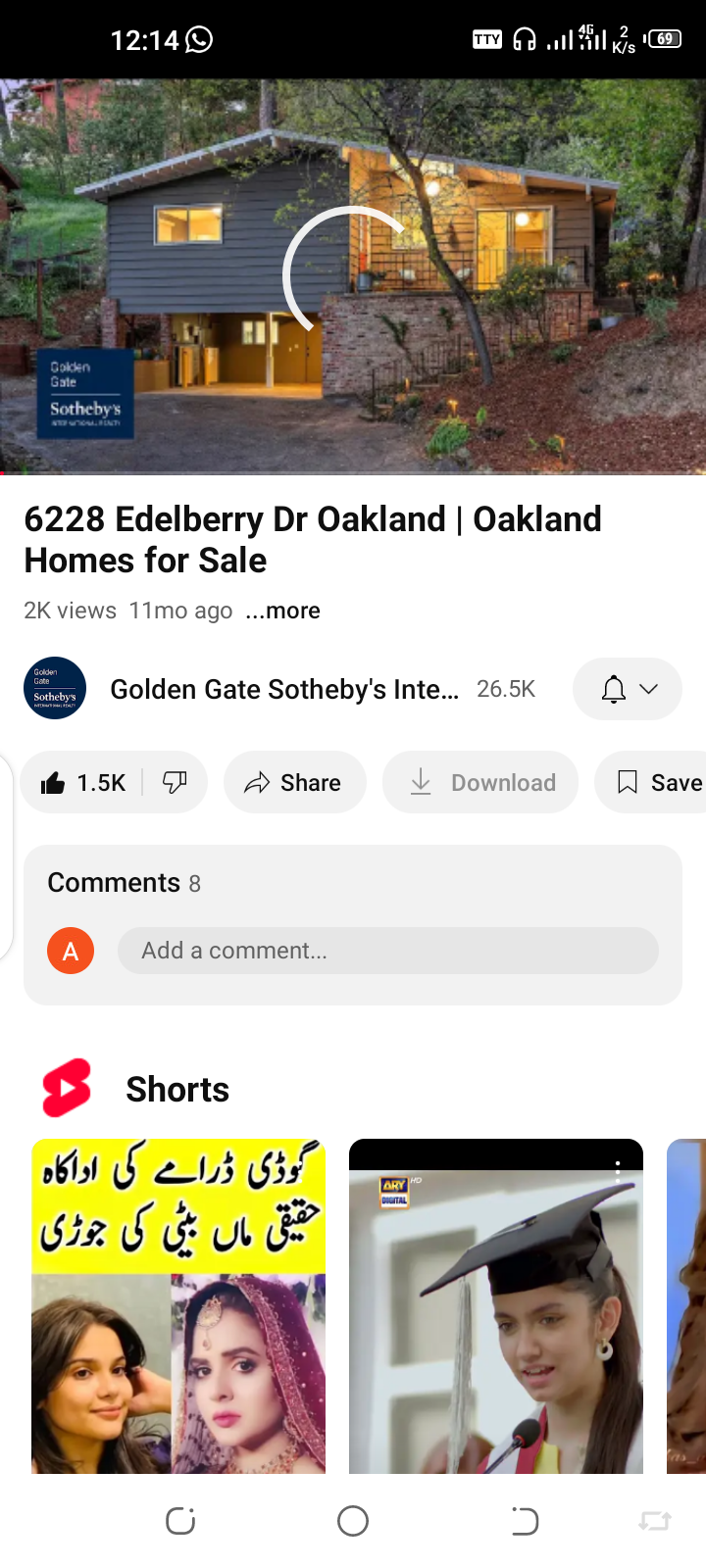Go to the system home screen
This screenshot has width=706, height=1568.
pyautogui.click(x=353, y=1521)
